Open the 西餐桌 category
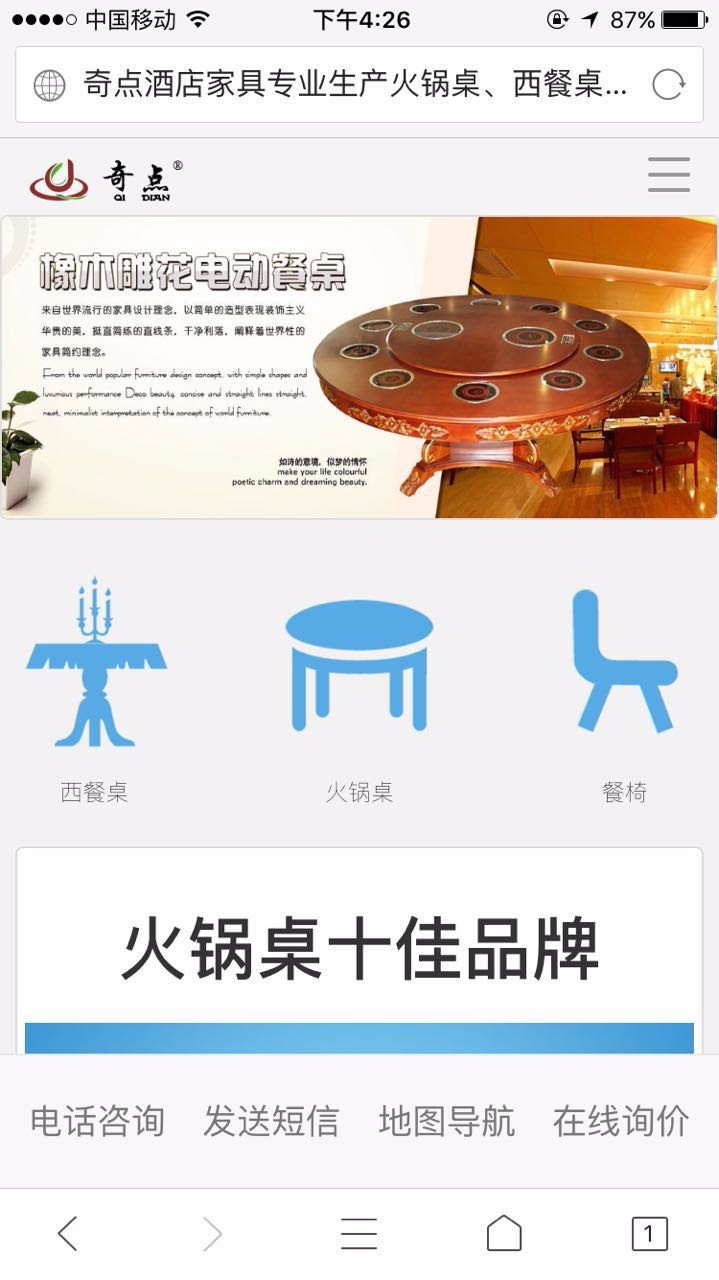Viewport: 719px width, 1280px height. 95,690
